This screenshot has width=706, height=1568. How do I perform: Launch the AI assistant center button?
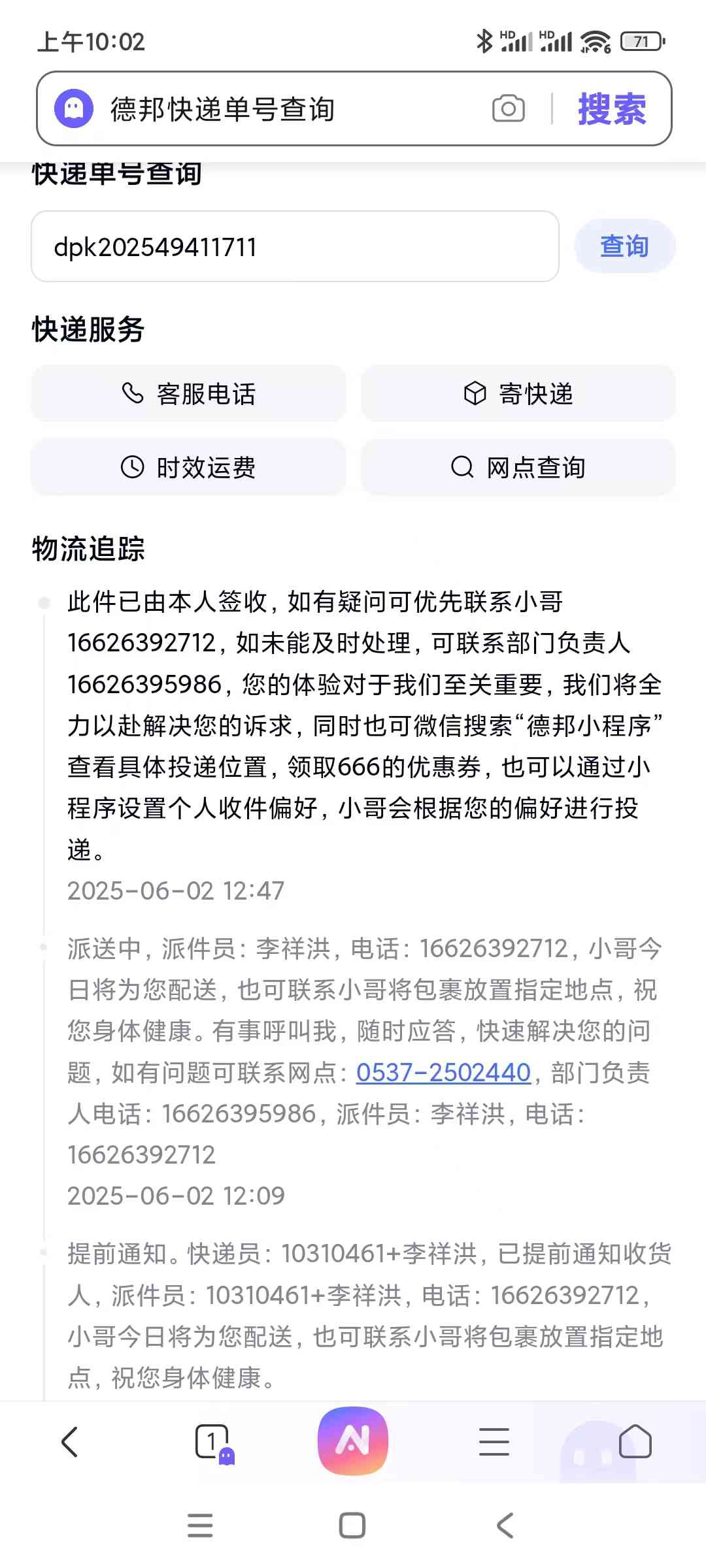(353, 1441)
